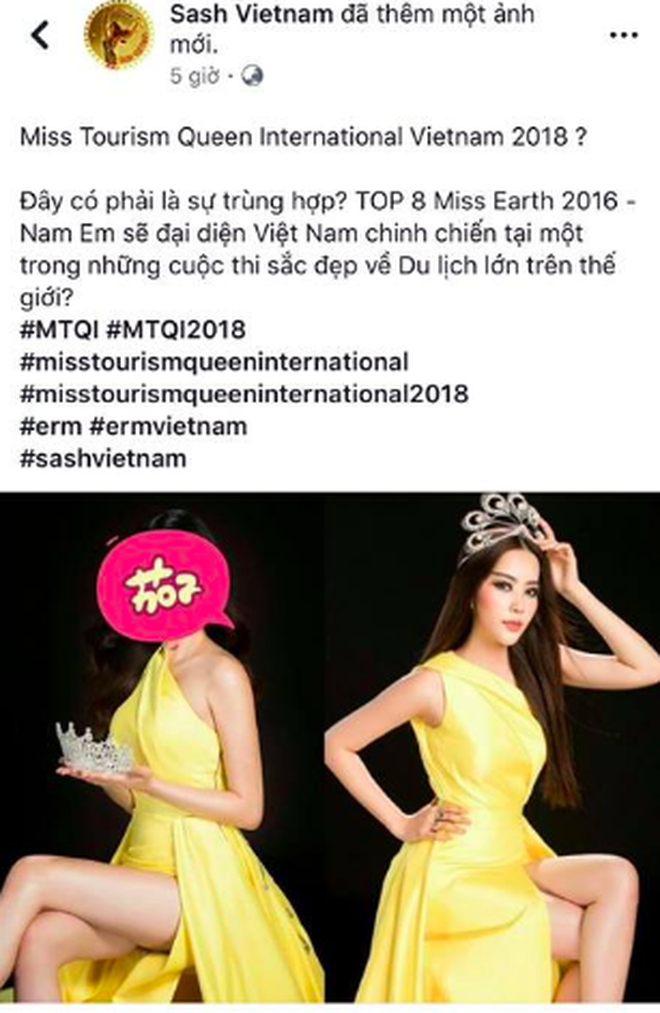The width and height of the screenshot is (660, 1013).
Task: Open Sash Vietnam's profile picture
Action: pos(118,36)
